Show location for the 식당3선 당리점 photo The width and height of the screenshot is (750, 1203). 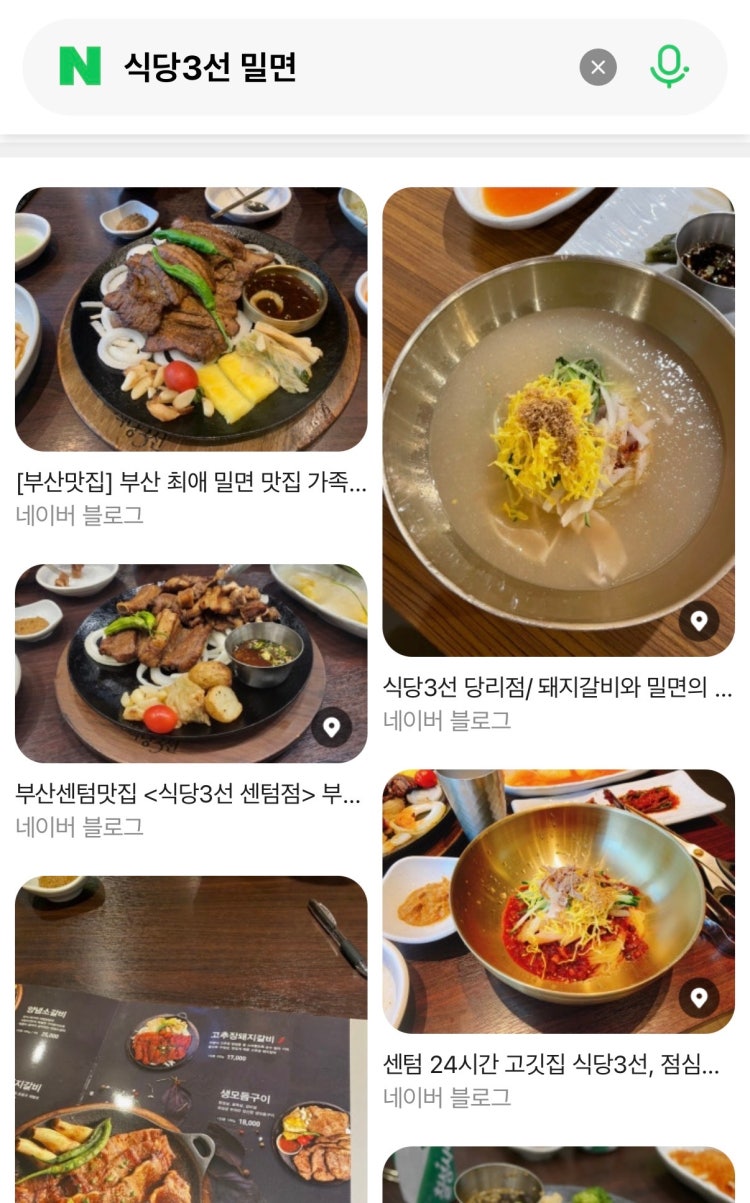699,621
